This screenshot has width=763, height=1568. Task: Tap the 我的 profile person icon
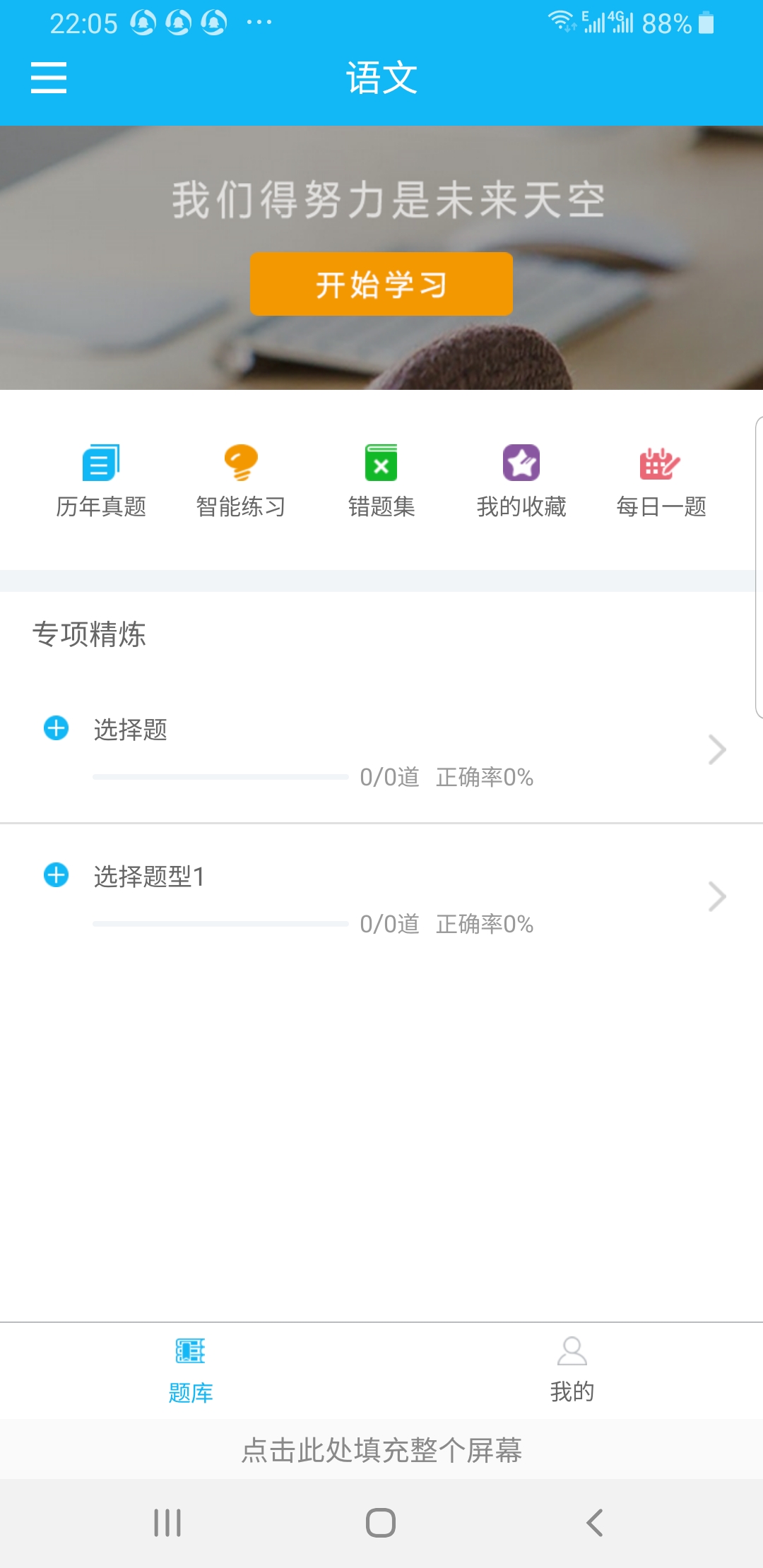click(572, 1351)
